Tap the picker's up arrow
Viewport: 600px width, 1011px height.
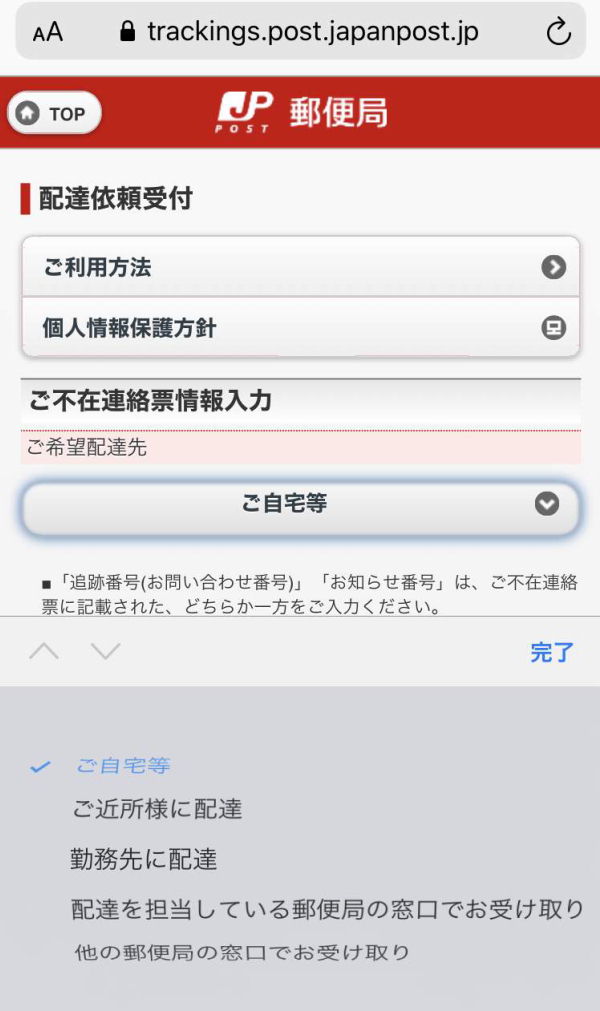tap(44, 651)
